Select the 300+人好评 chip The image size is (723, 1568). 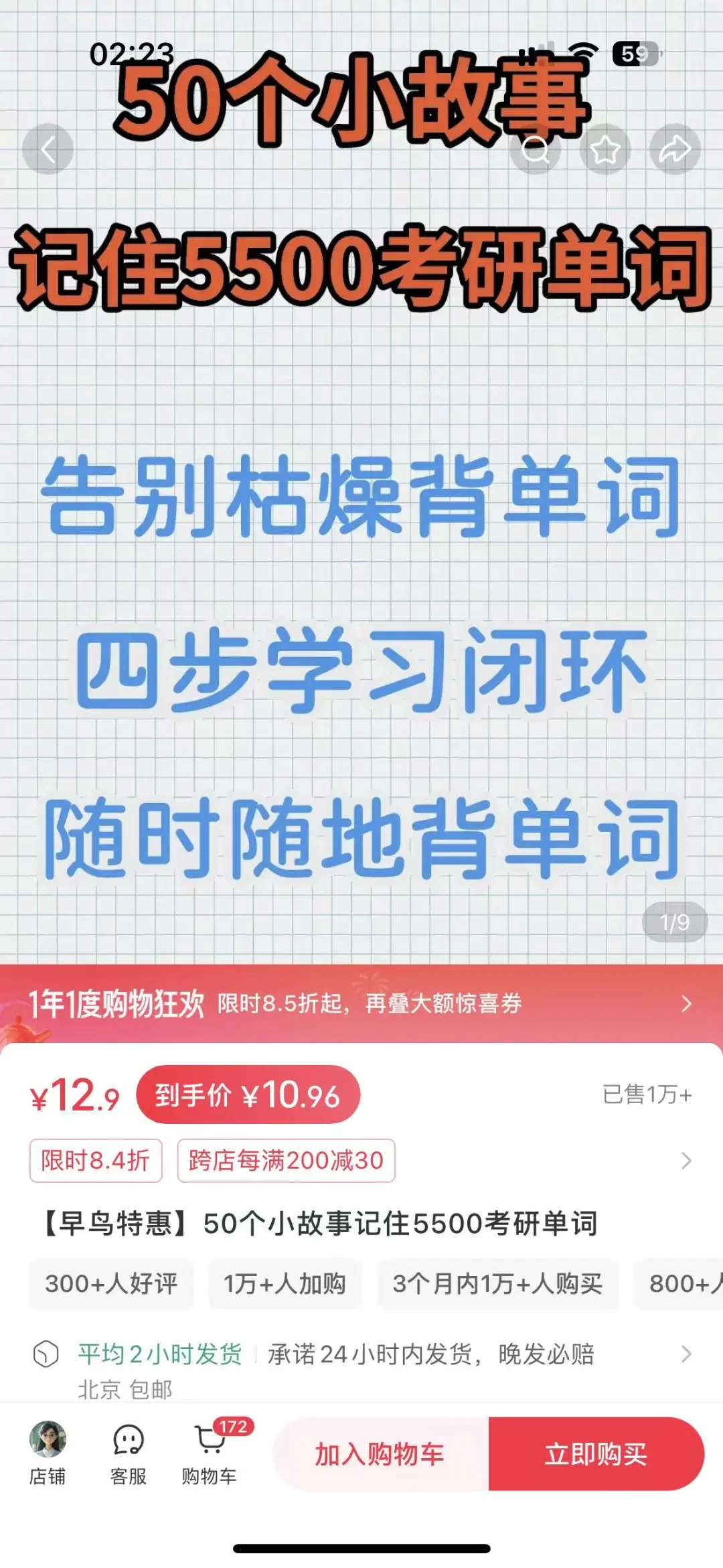111,1283
